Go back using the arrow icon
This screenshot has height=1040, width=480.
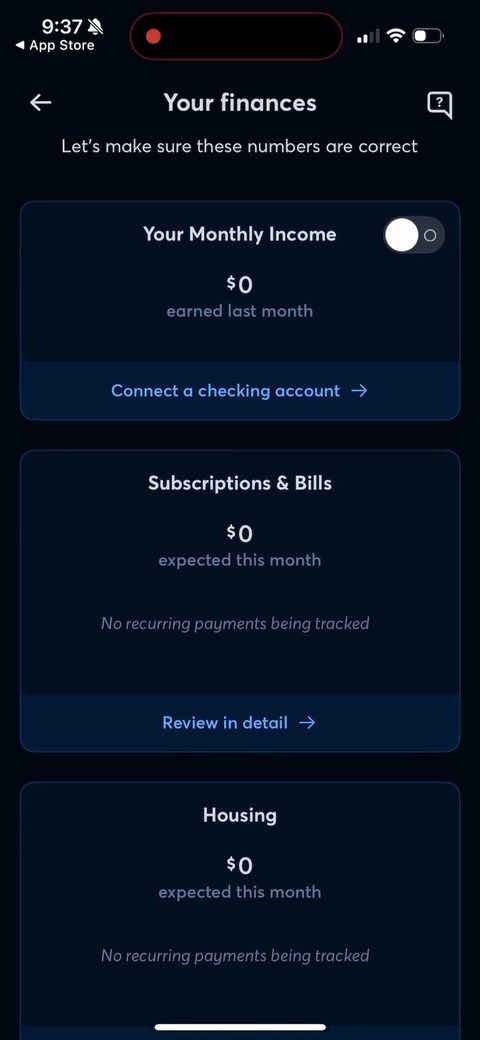[x=40, y=103]
